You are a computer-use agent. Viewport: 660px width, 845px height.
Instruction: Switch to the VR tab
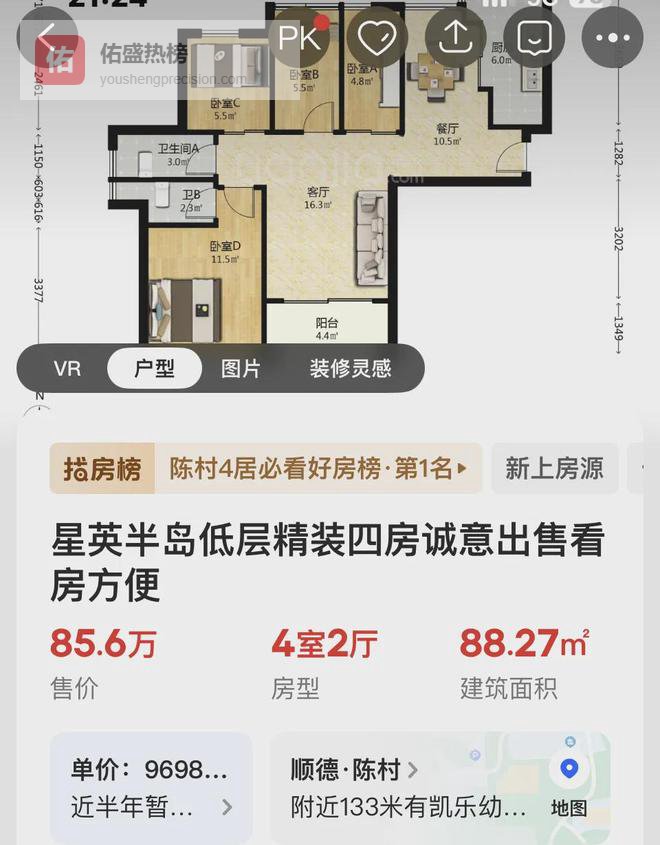point(67,368)
